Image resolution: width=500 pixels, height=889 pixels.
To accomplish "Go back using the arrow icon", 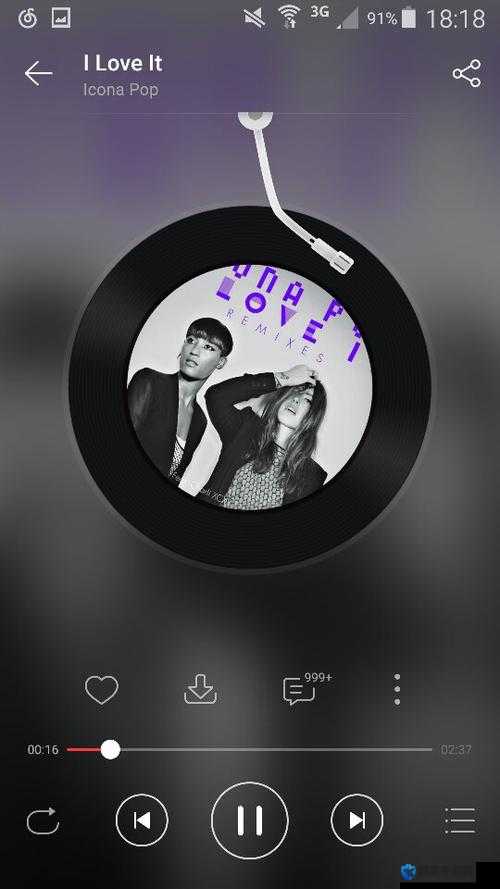I will (38, 74).
